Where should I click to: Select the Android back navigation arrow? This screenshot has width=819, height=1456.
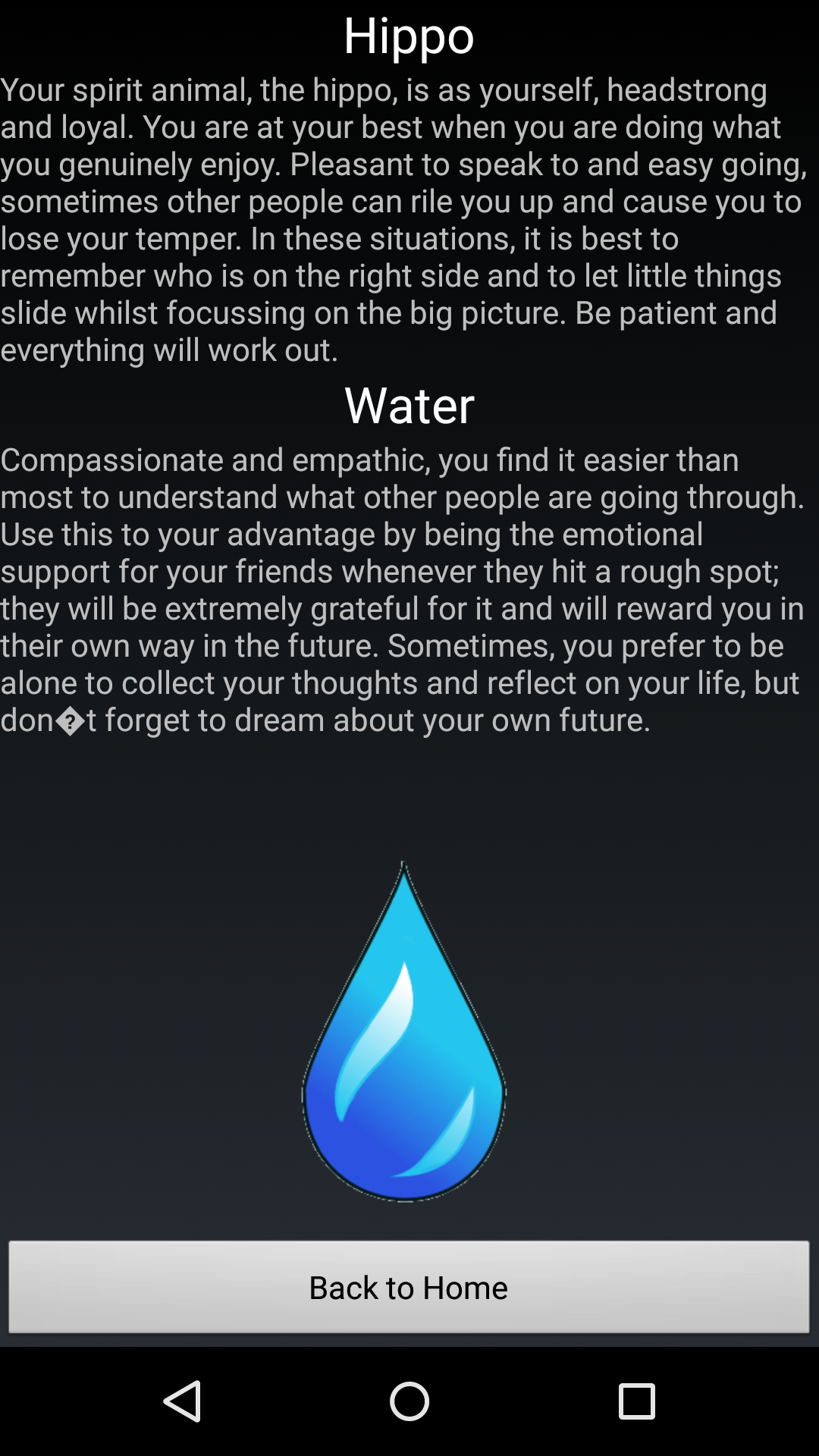(x=182, y=1401)
